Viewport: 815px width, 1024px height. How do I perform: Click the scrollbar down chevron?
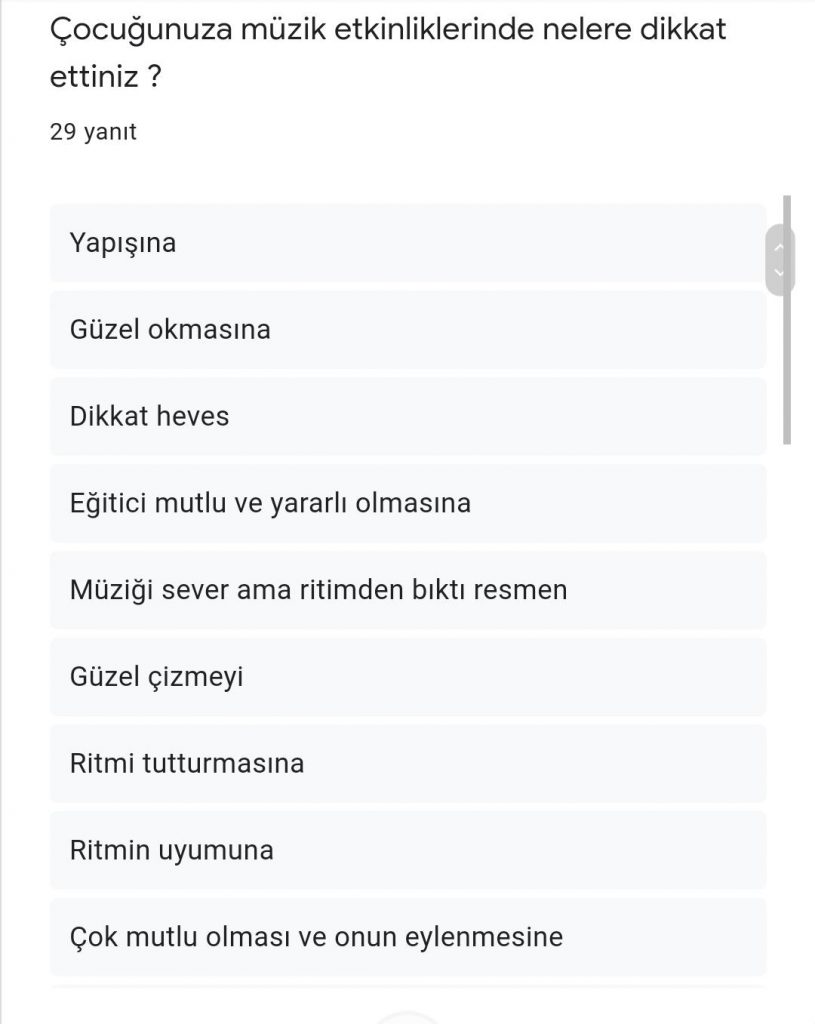click(x=779, y=272)
